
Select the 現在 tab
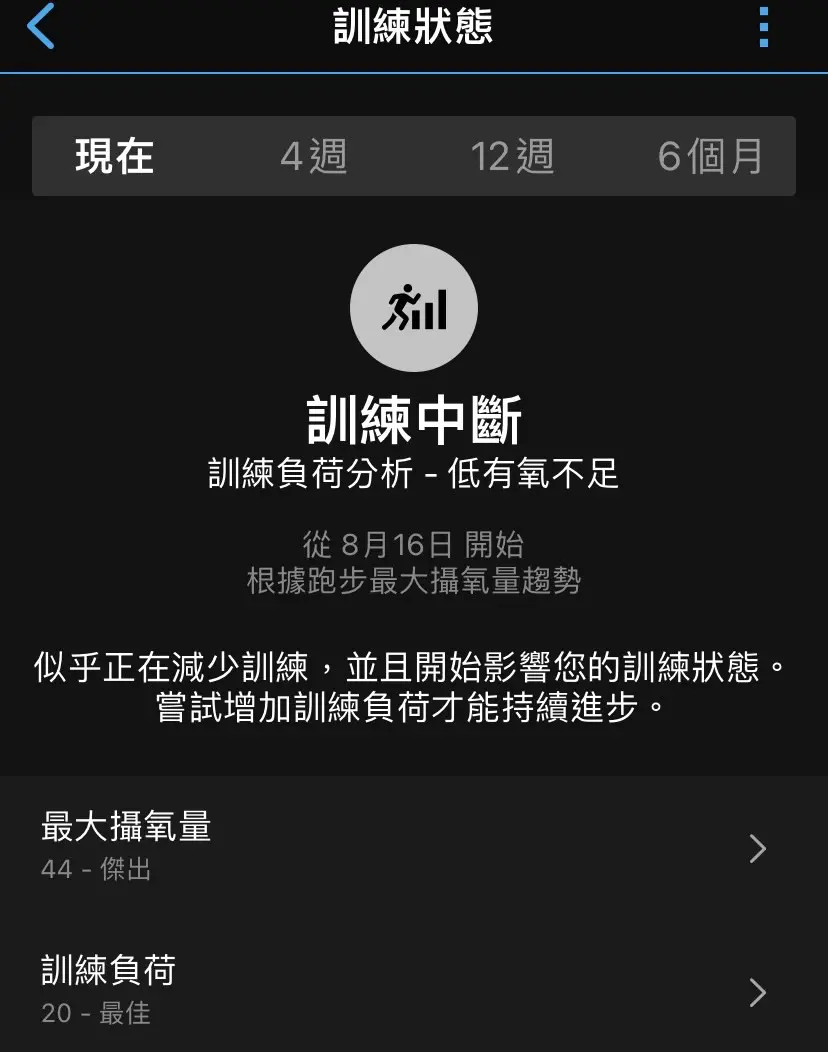tap(115, 157)
